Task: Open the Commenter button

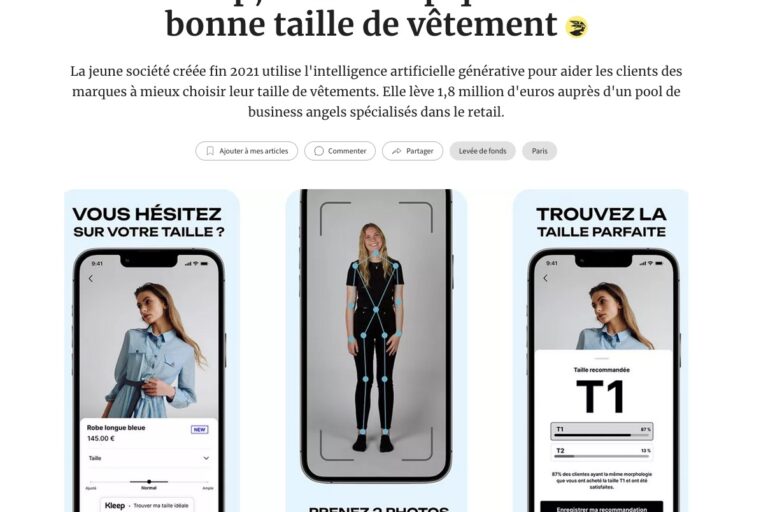Action: (340, 151)
